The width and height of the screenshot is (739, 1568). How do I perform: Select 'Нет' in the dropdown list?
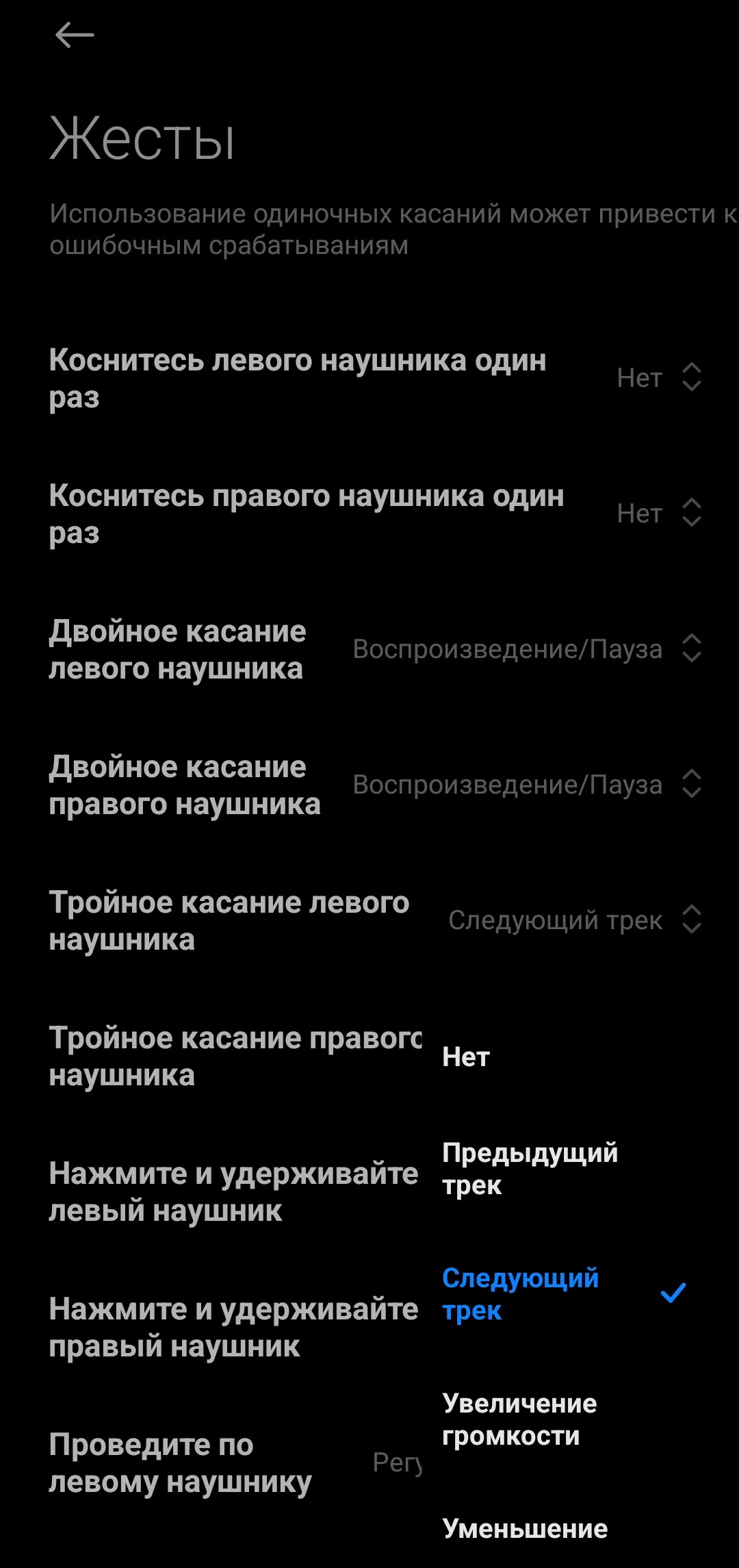[x=467, y=1057]
